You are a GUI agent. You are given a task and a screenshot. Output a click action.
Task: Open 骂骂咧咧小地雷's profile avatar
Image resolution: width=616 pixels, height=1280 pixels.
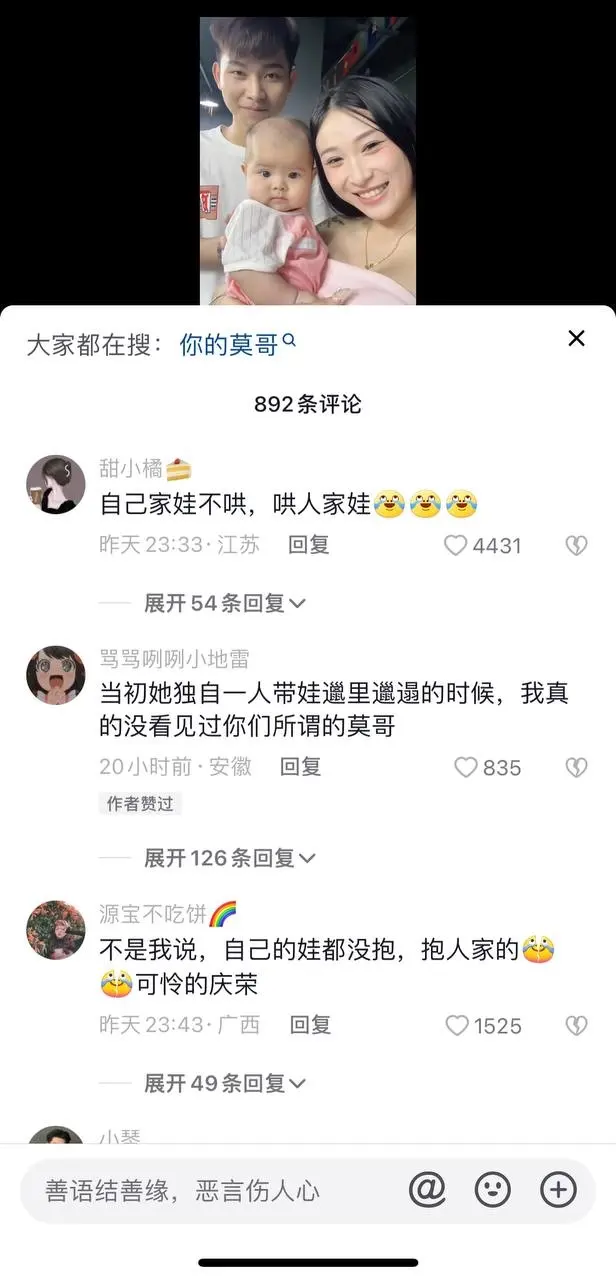click(55, 675)
